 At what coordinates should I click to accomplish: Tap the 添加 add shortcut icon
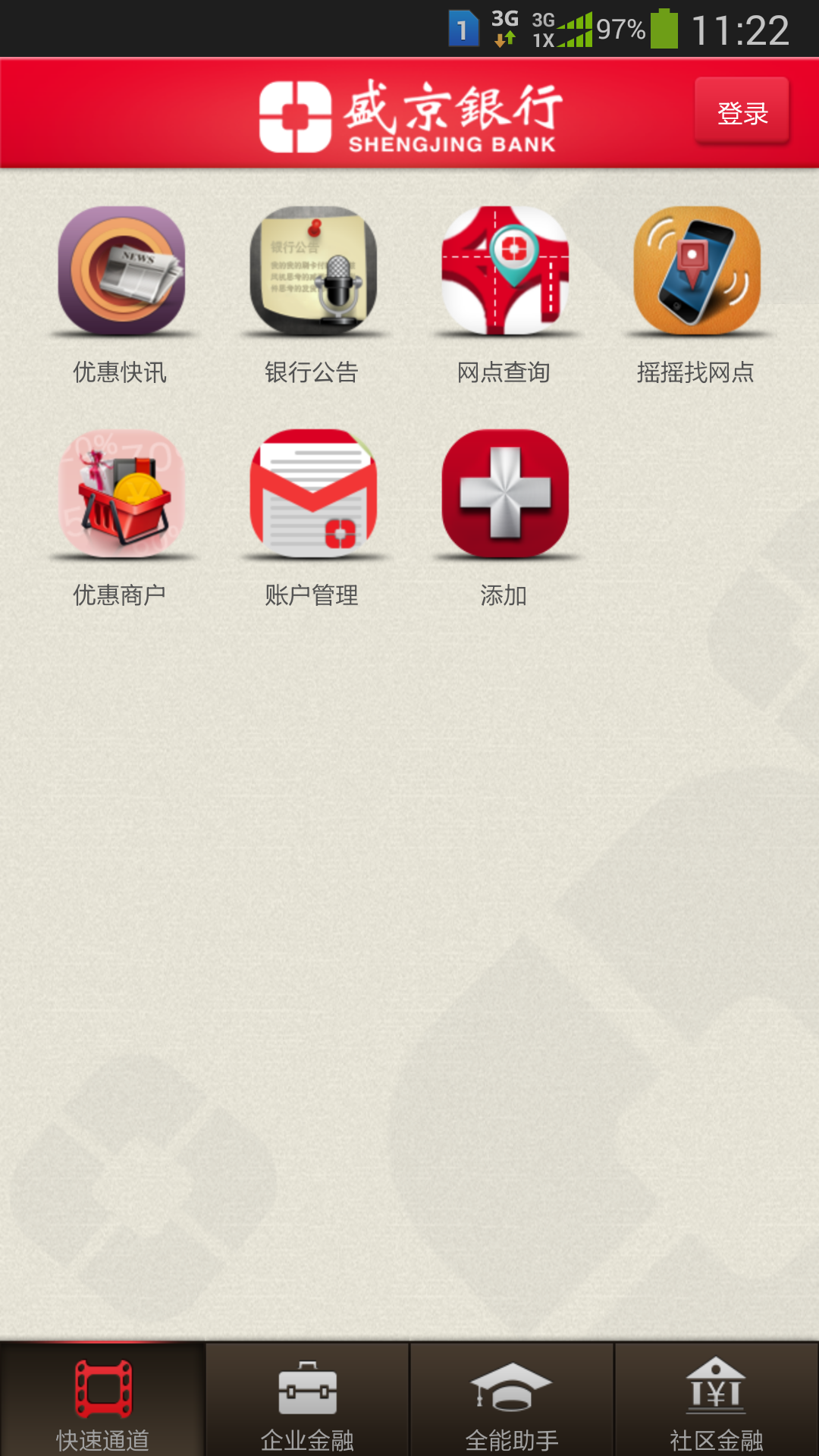pyautogui.click(x=504, y=493)
